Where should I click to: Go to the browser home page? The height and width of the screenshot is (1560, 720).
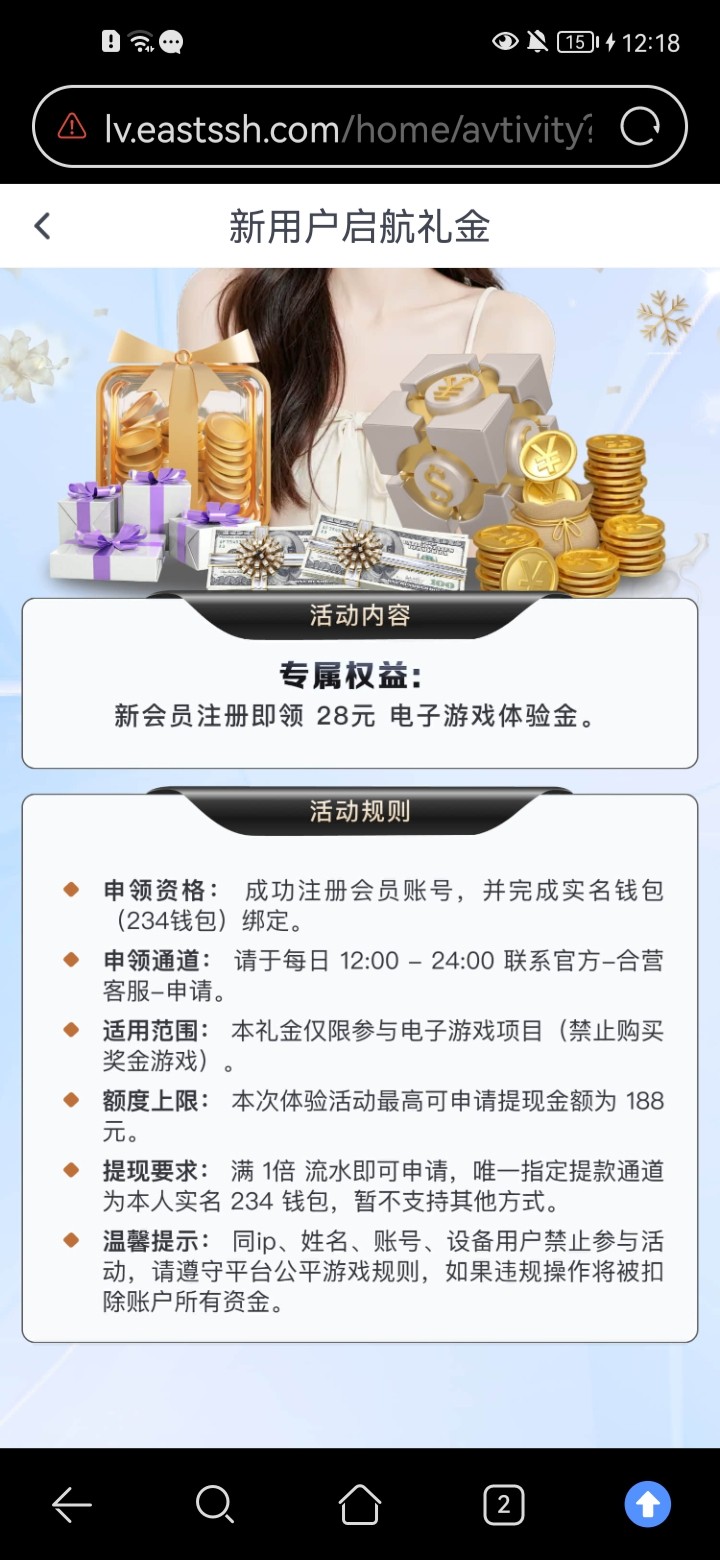[360, 1503]
